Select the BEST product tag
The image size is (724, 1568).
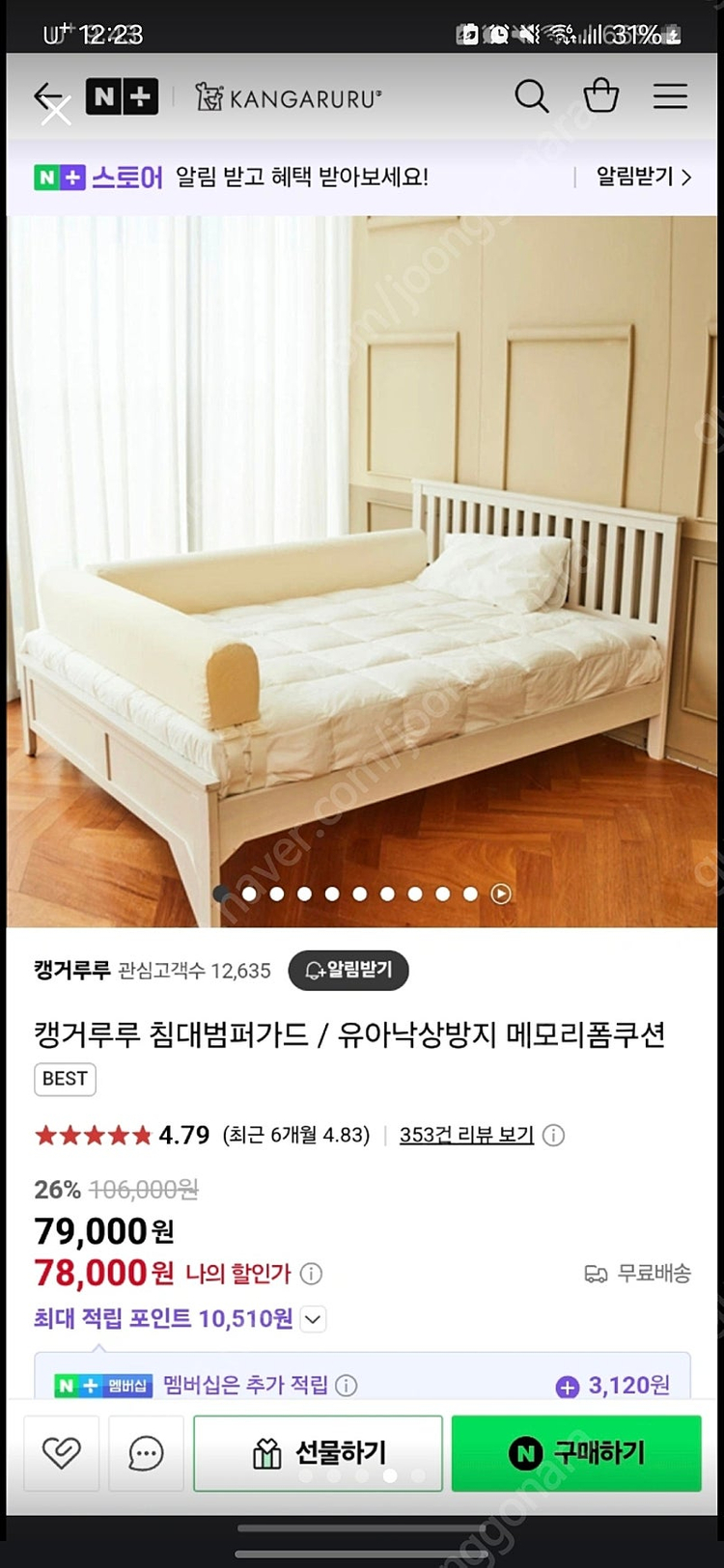point(64,1080)
